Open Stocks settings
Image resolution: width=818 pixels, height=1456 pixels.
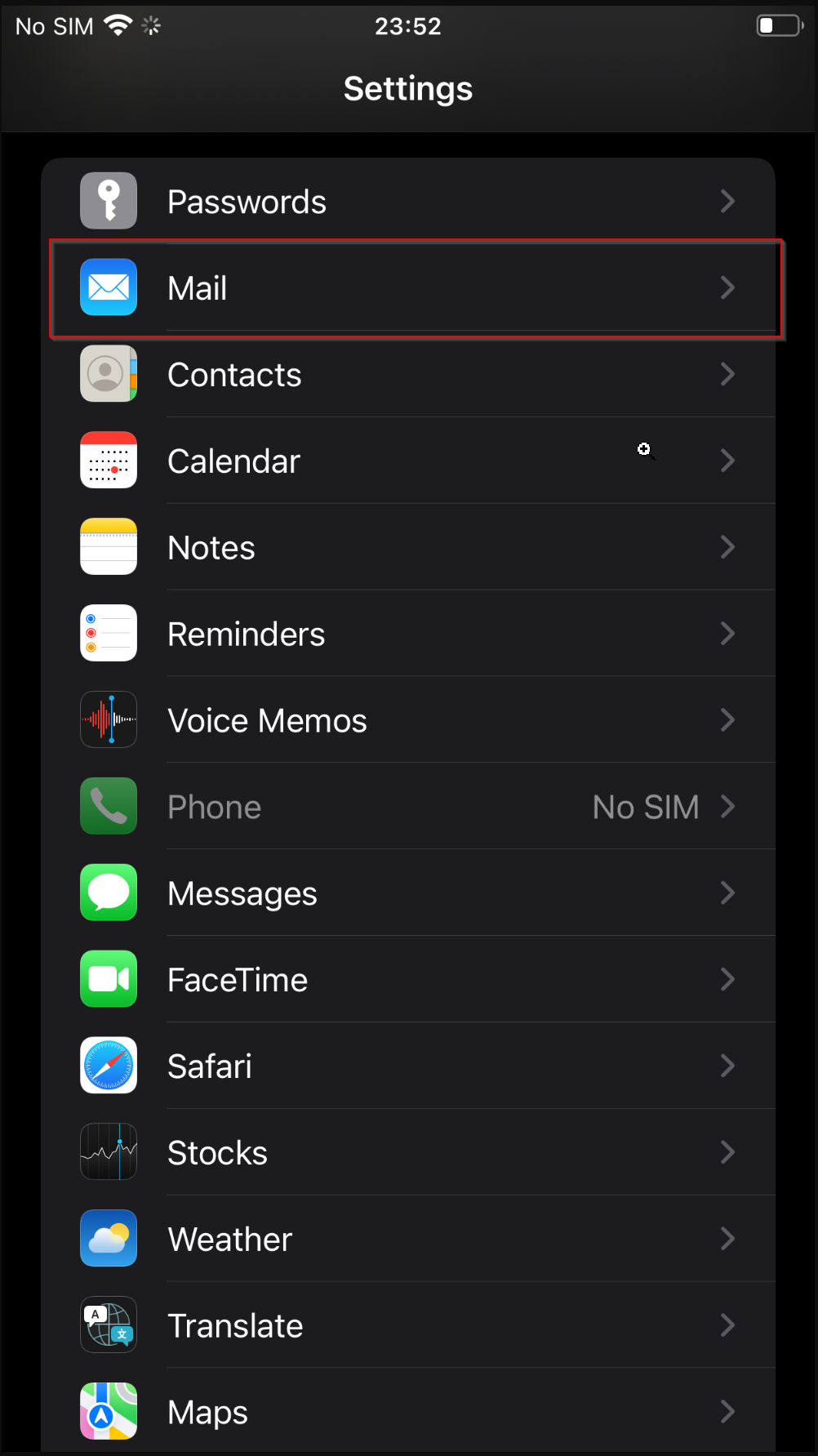point(408,1153)
